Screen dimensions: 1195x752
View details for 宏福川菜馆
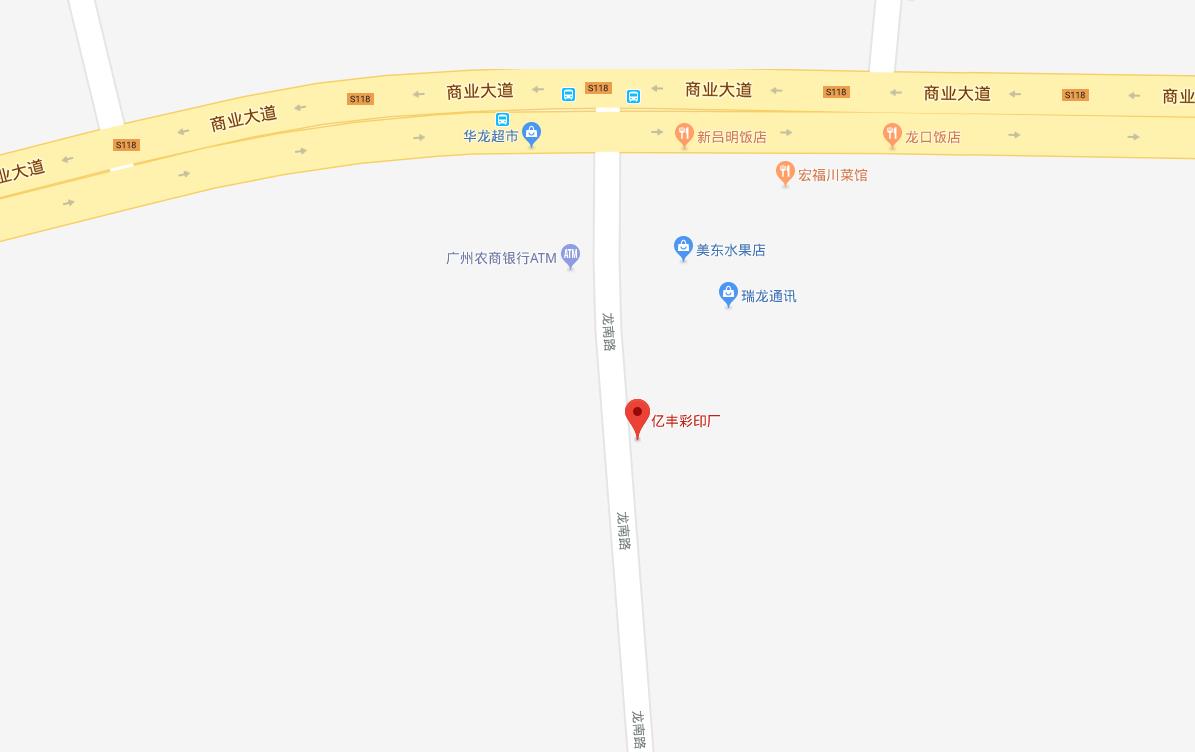785,173
